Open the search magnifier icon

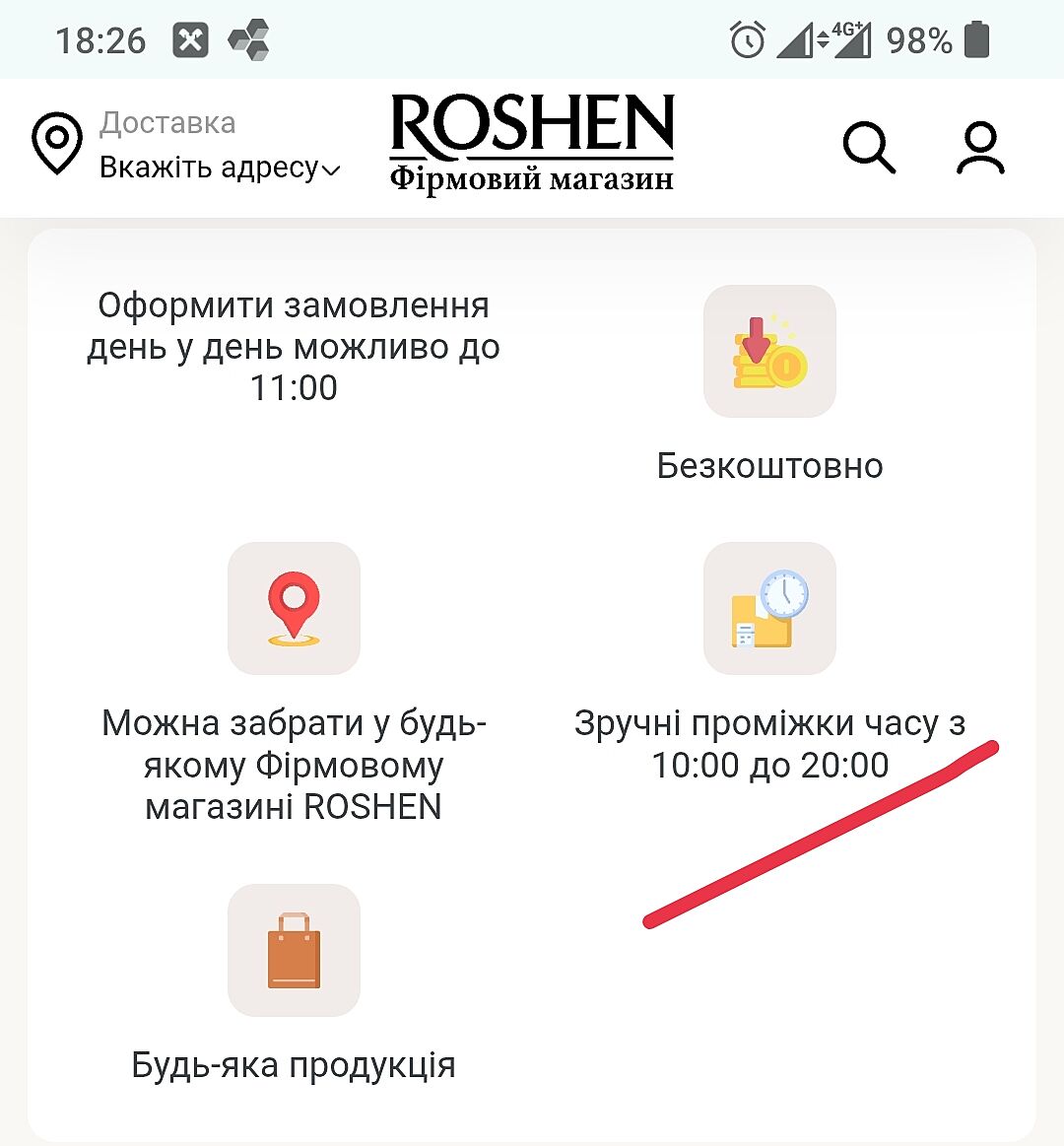pos(869,148)
